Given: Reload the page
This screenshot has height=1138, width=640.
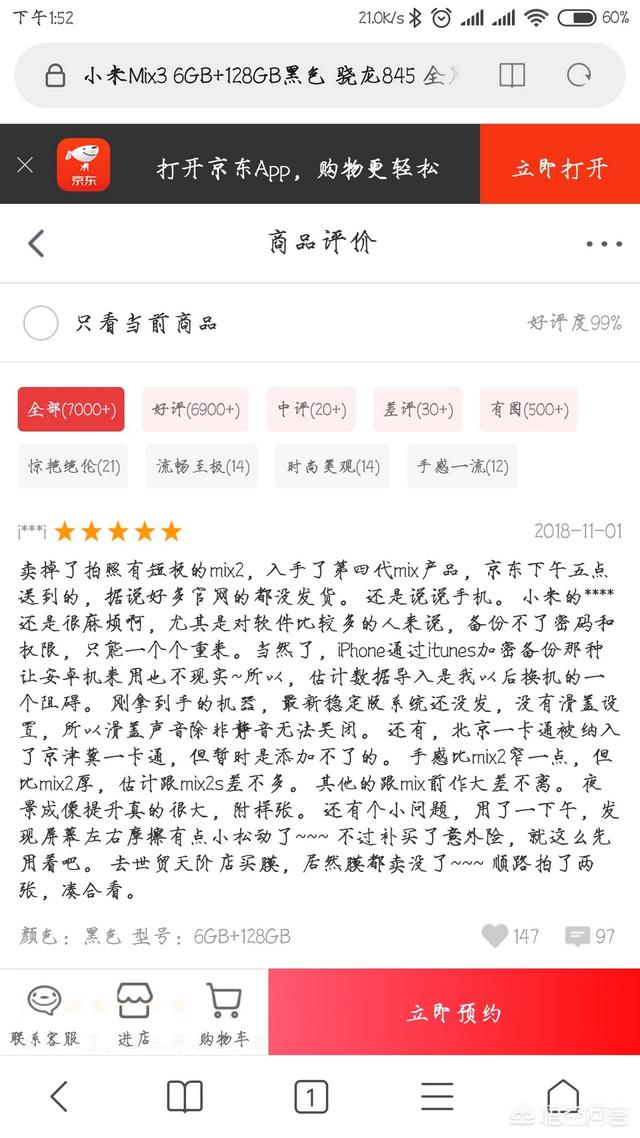Looking at the screenshot, I should pos(579,76).
